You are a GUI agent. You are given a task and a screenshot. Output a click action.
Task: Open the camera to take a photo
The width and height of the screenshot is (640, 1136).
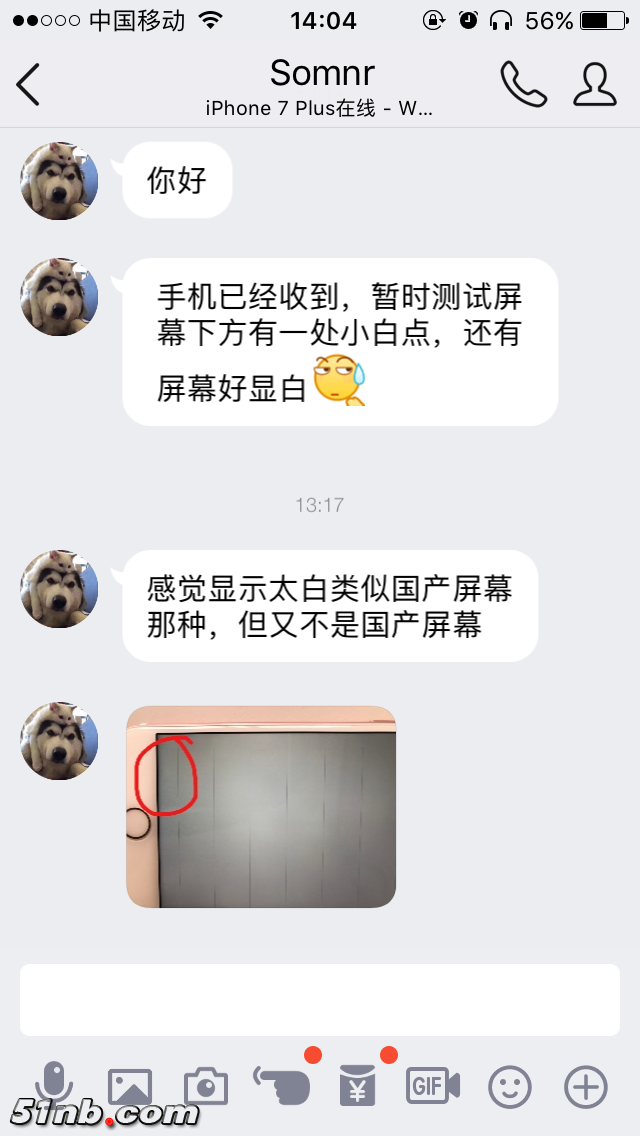206,1086
